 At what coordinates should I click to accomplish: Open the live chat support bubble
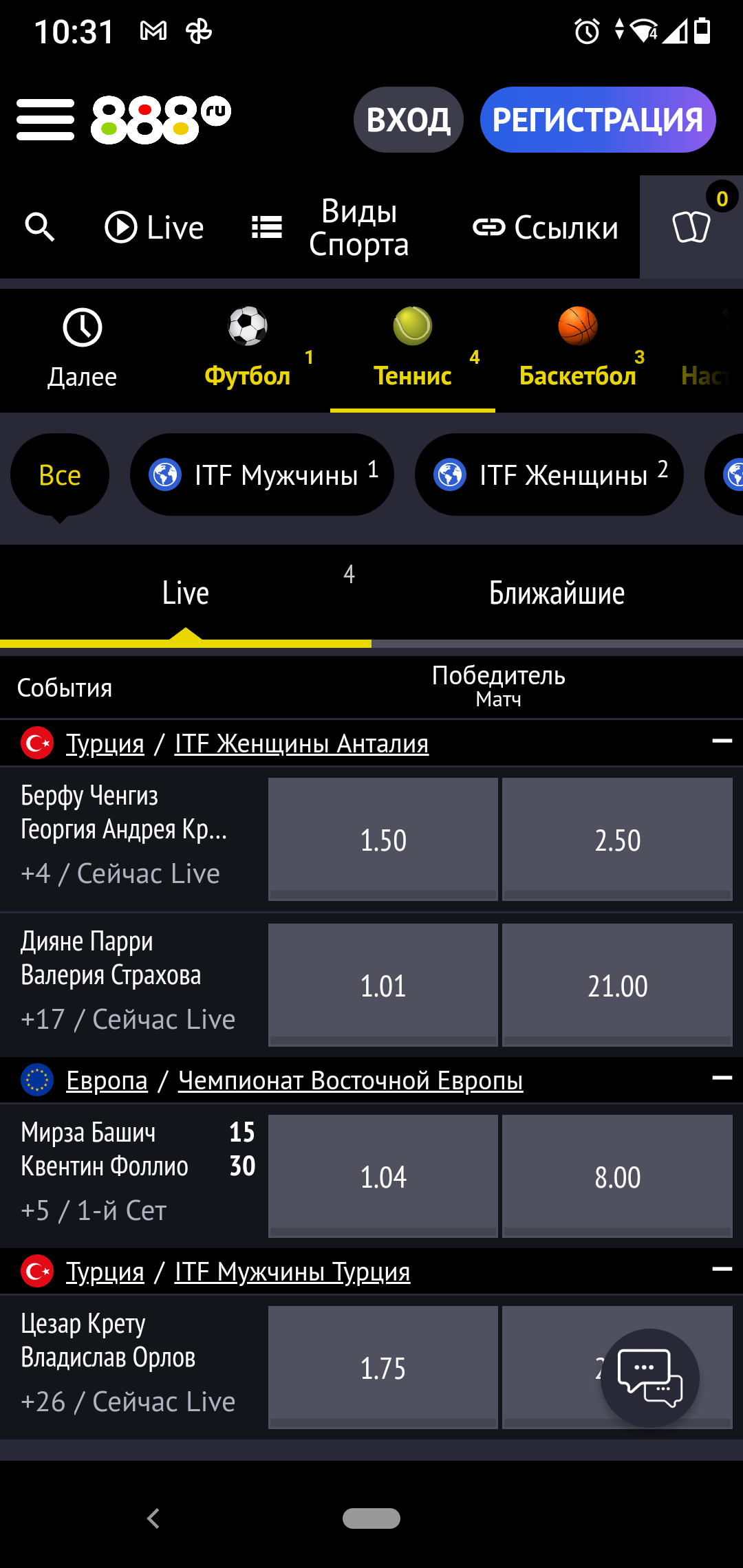click(650, 1378)
